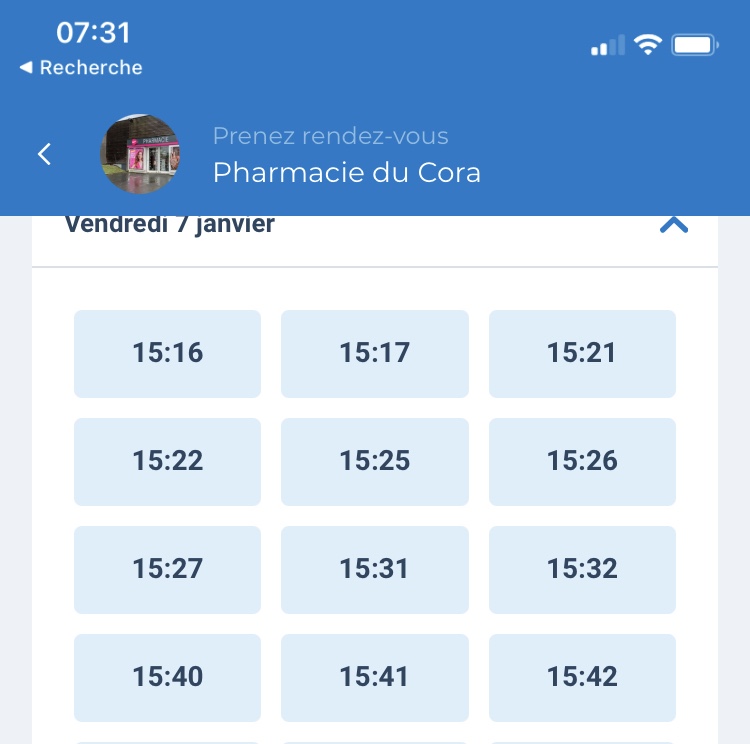Select 15:26 as appointment time

pos(581,461)
